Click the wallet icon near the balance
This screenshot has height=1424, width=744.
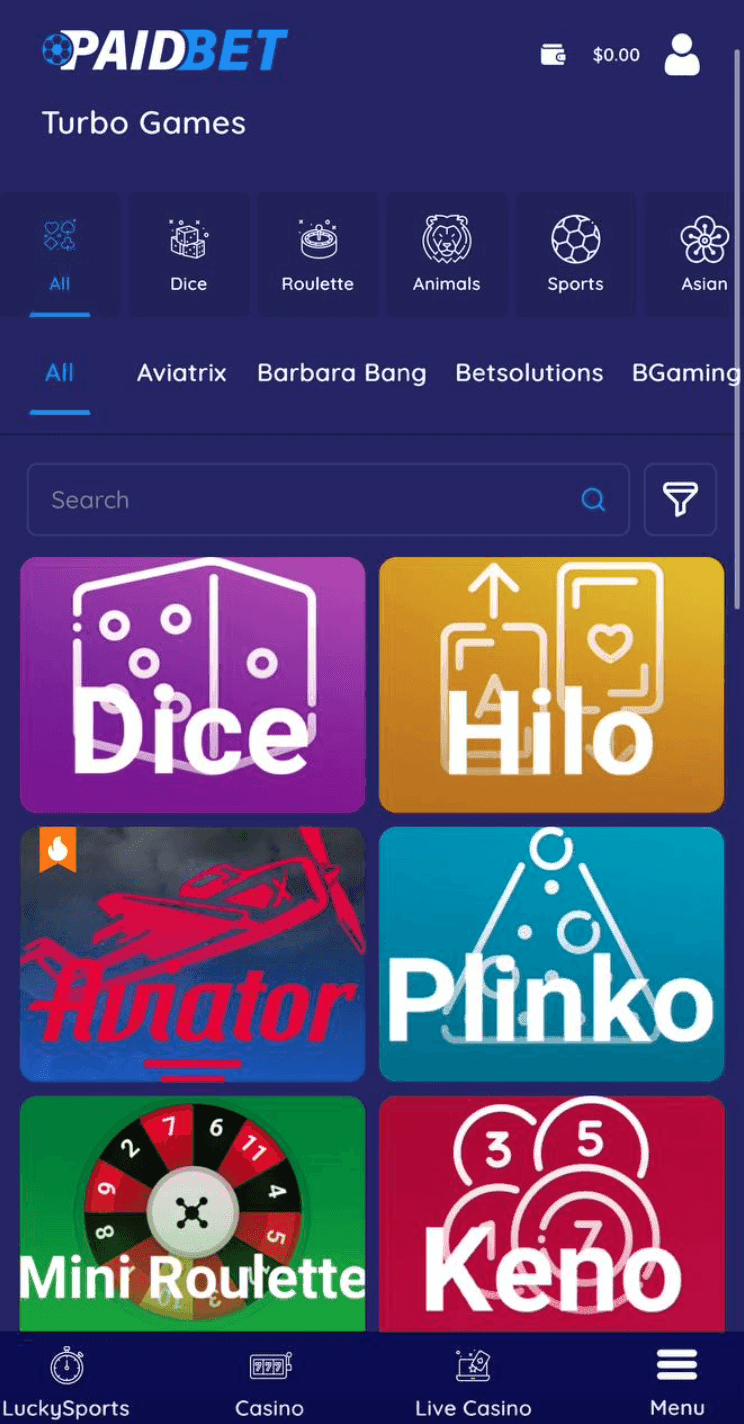tap(552, 55)
